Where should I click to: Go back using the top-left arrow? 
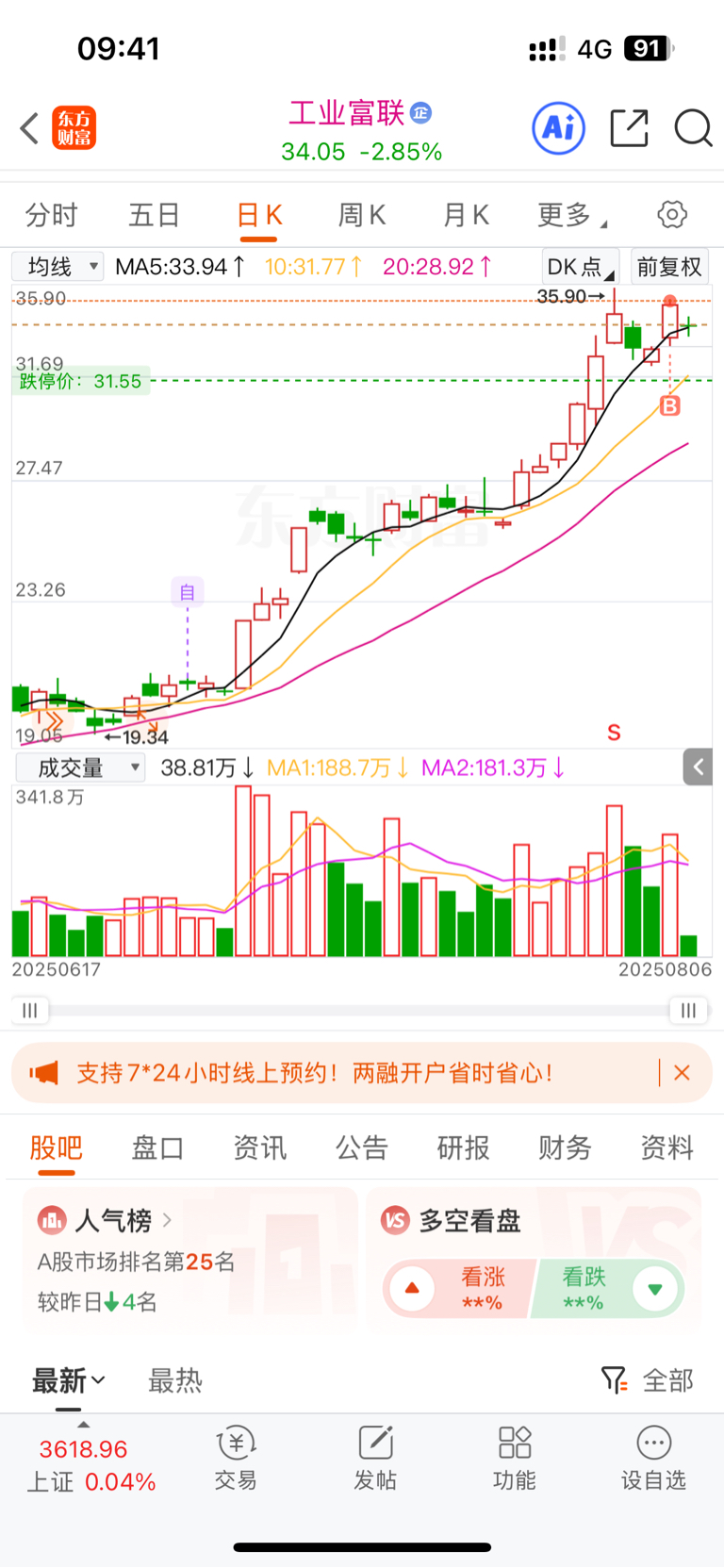pos(29,128)
